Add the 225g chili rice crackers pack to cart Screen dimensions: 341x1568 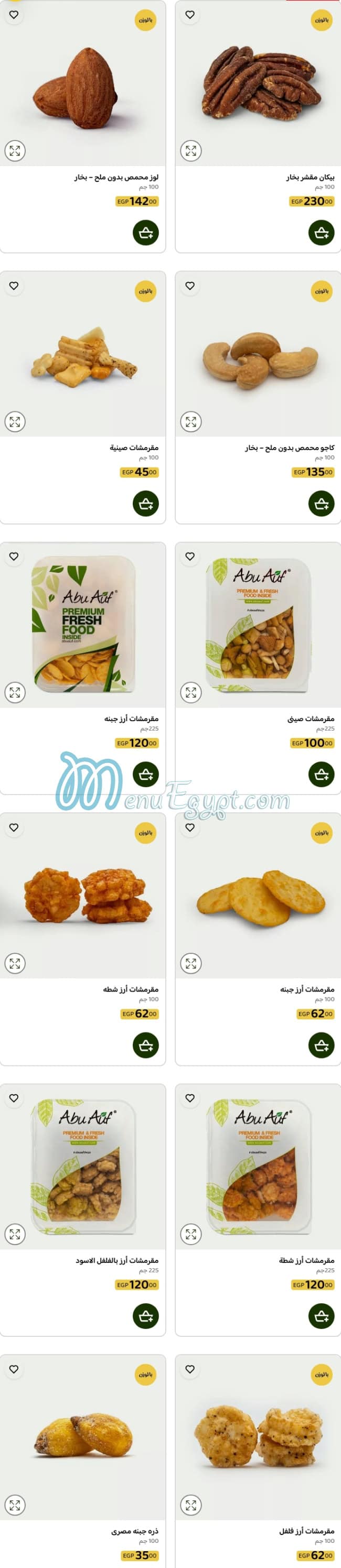(x=321, y=1316)
